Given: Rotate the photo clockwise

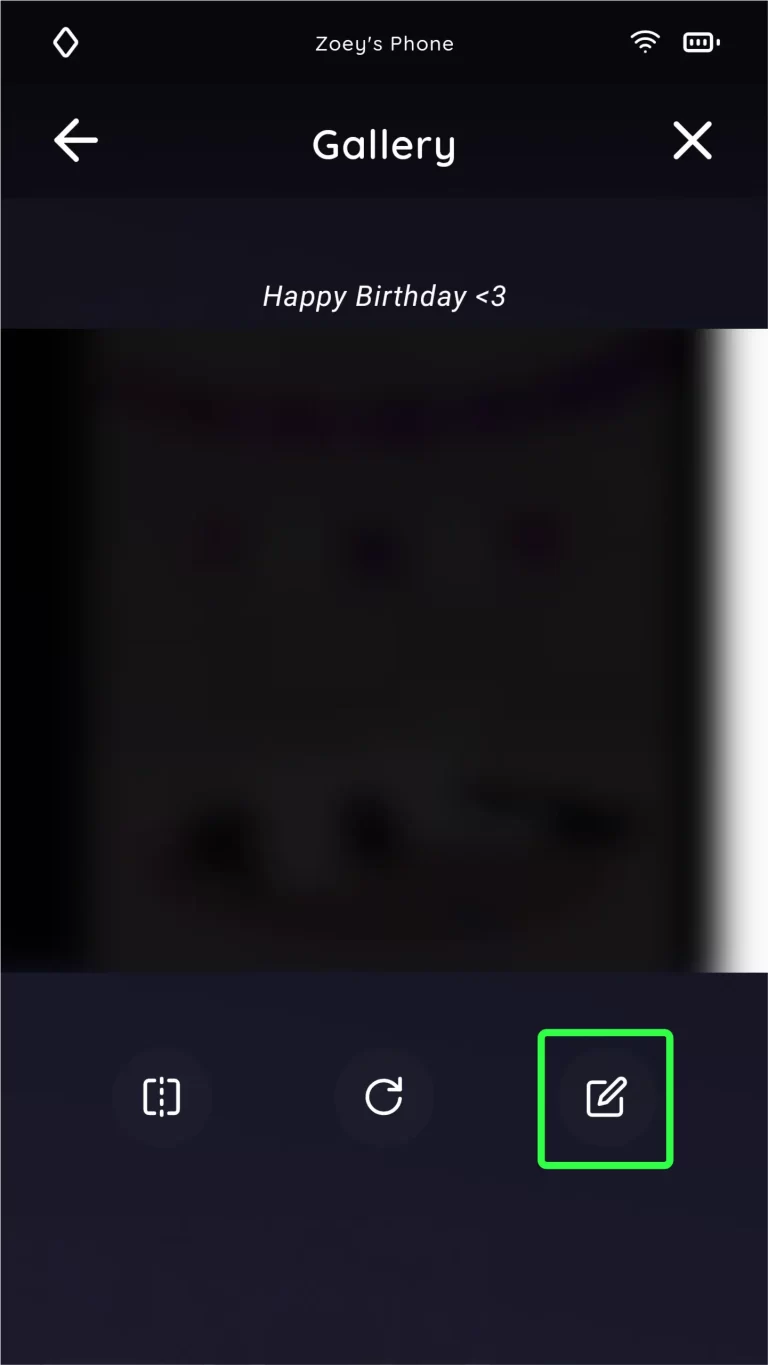Looking at the screenshot, I should tap(384, 1097).
